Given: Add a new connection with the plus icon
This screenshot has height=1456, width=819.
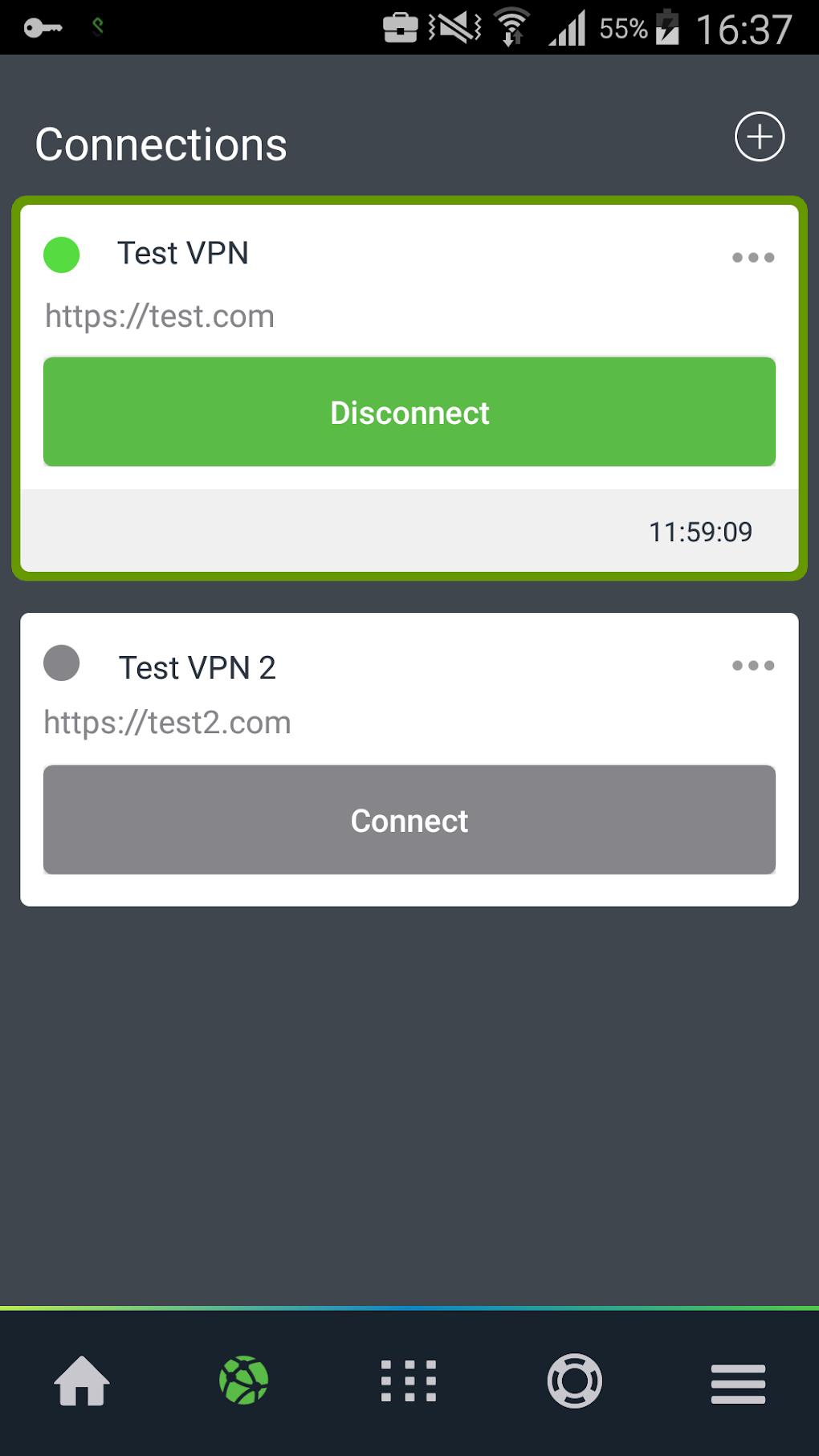Looking at the screenshot, I should coord(760,137).
